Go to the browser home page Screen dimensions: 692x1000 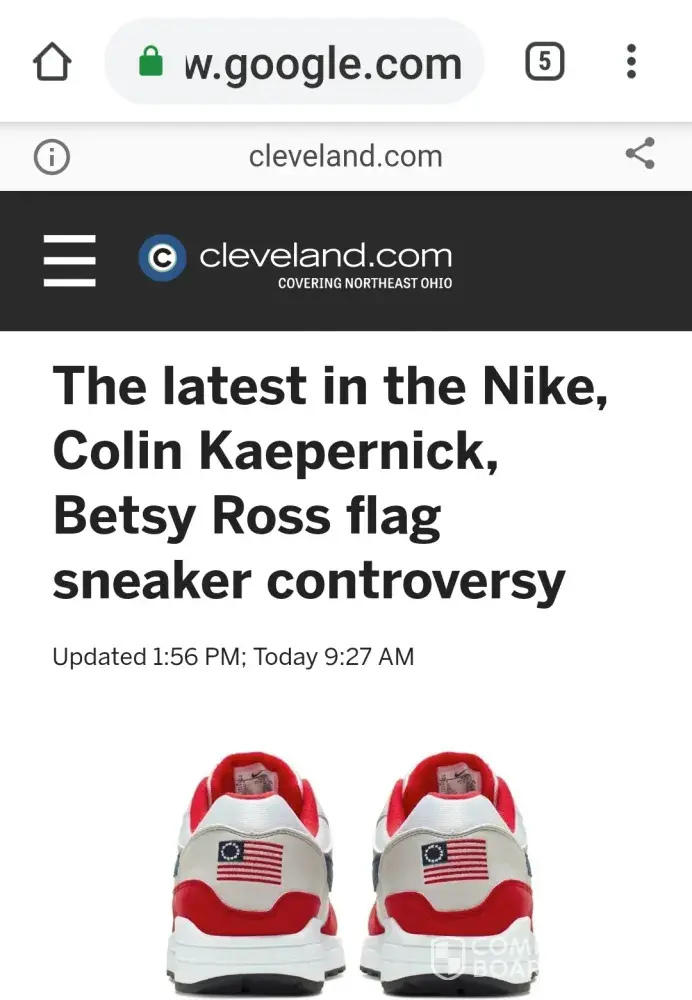click(53, 63)
